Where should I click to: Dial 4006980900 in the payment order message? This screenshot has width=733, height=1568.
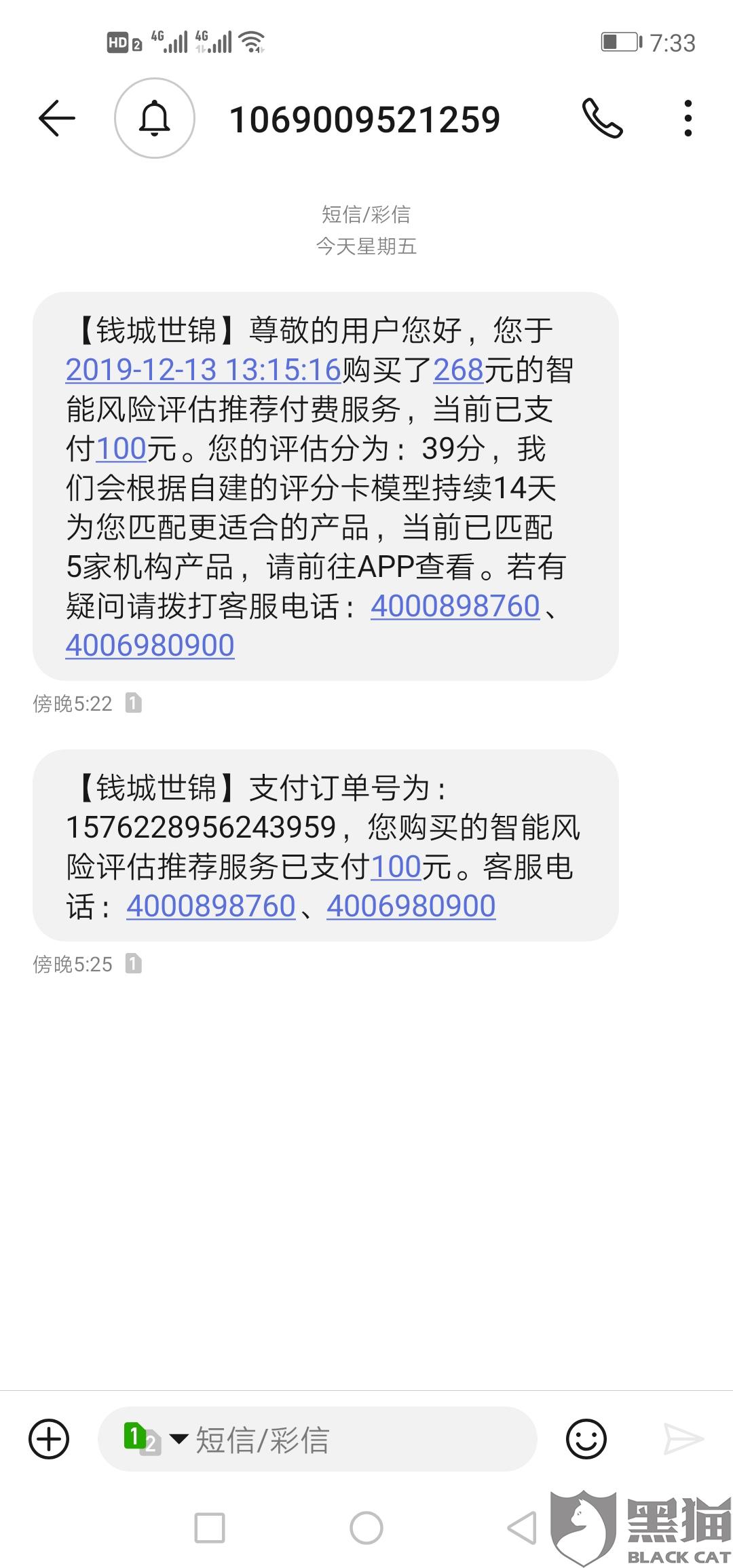tap(411, 906)
